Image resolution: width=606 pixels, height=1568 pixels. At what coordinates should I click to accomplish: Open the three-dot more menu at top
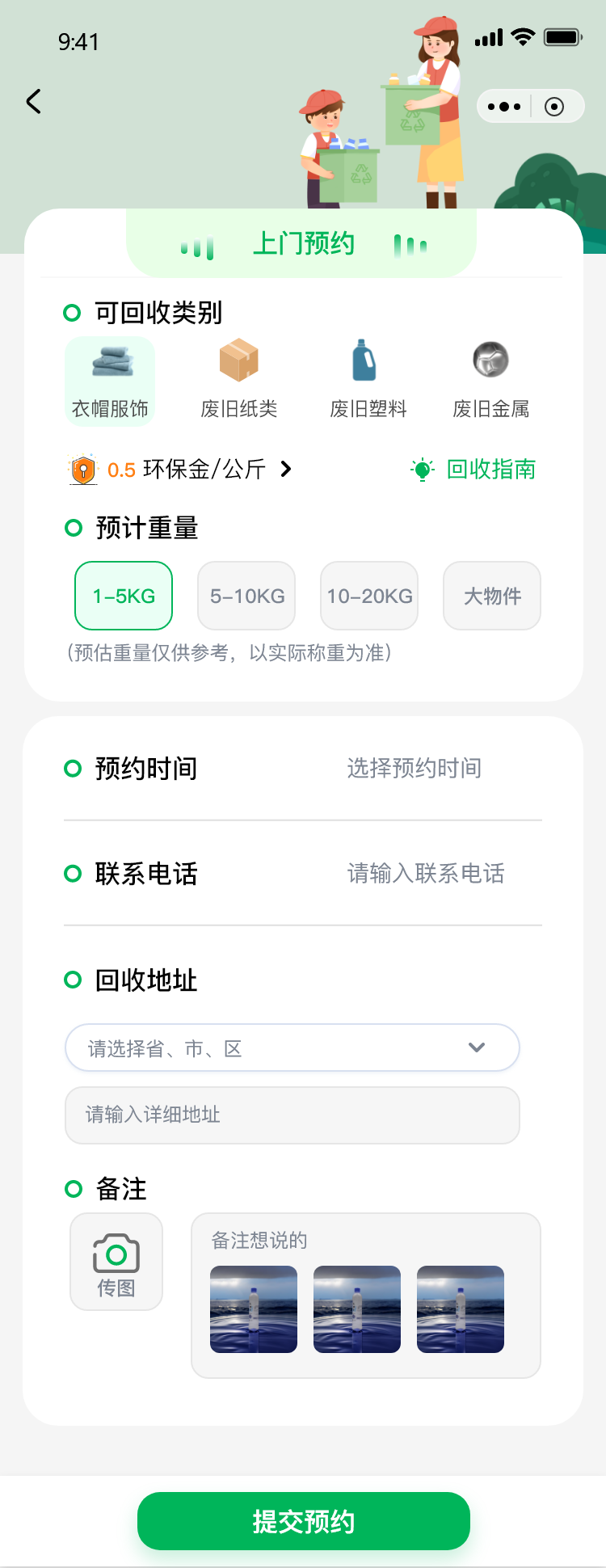(x=503, y=106)
